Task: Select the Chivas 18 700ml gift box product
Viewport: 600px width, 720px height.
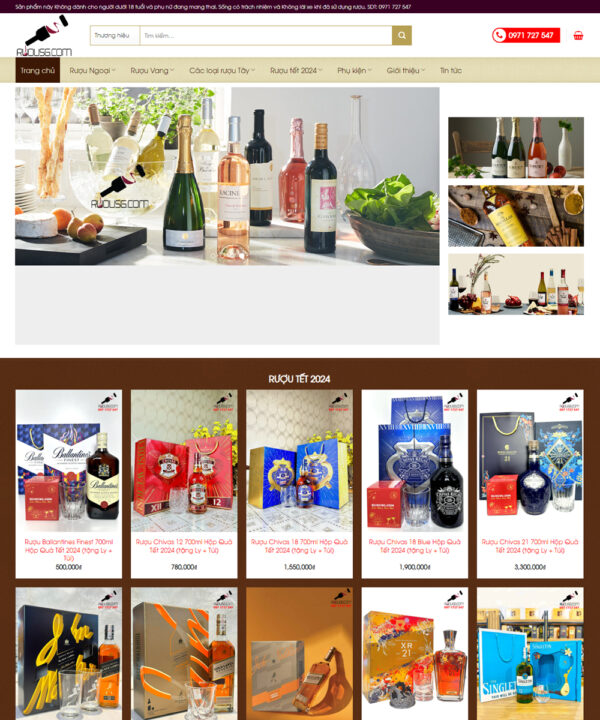Action: click(299, 545)
